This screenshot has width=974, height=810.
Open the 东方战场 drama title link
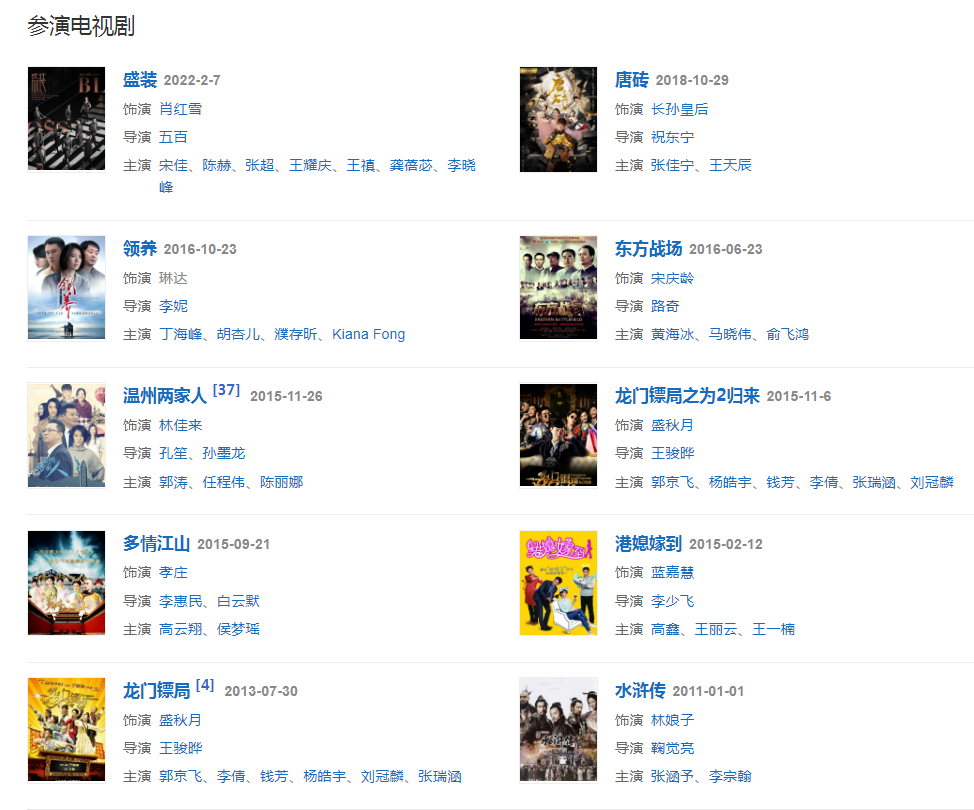coord(648,249)
